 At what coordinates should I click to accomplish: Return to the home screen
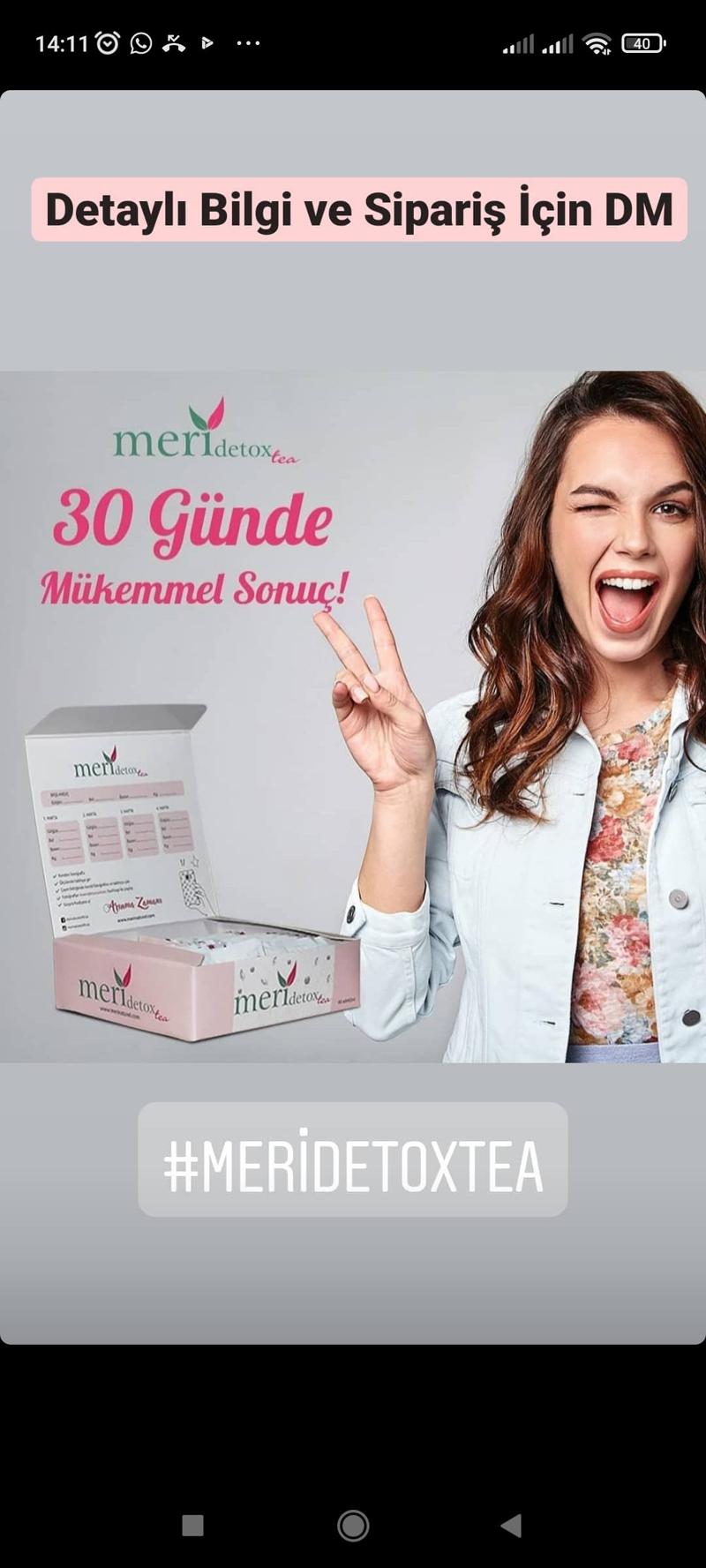coord(353,1525)
